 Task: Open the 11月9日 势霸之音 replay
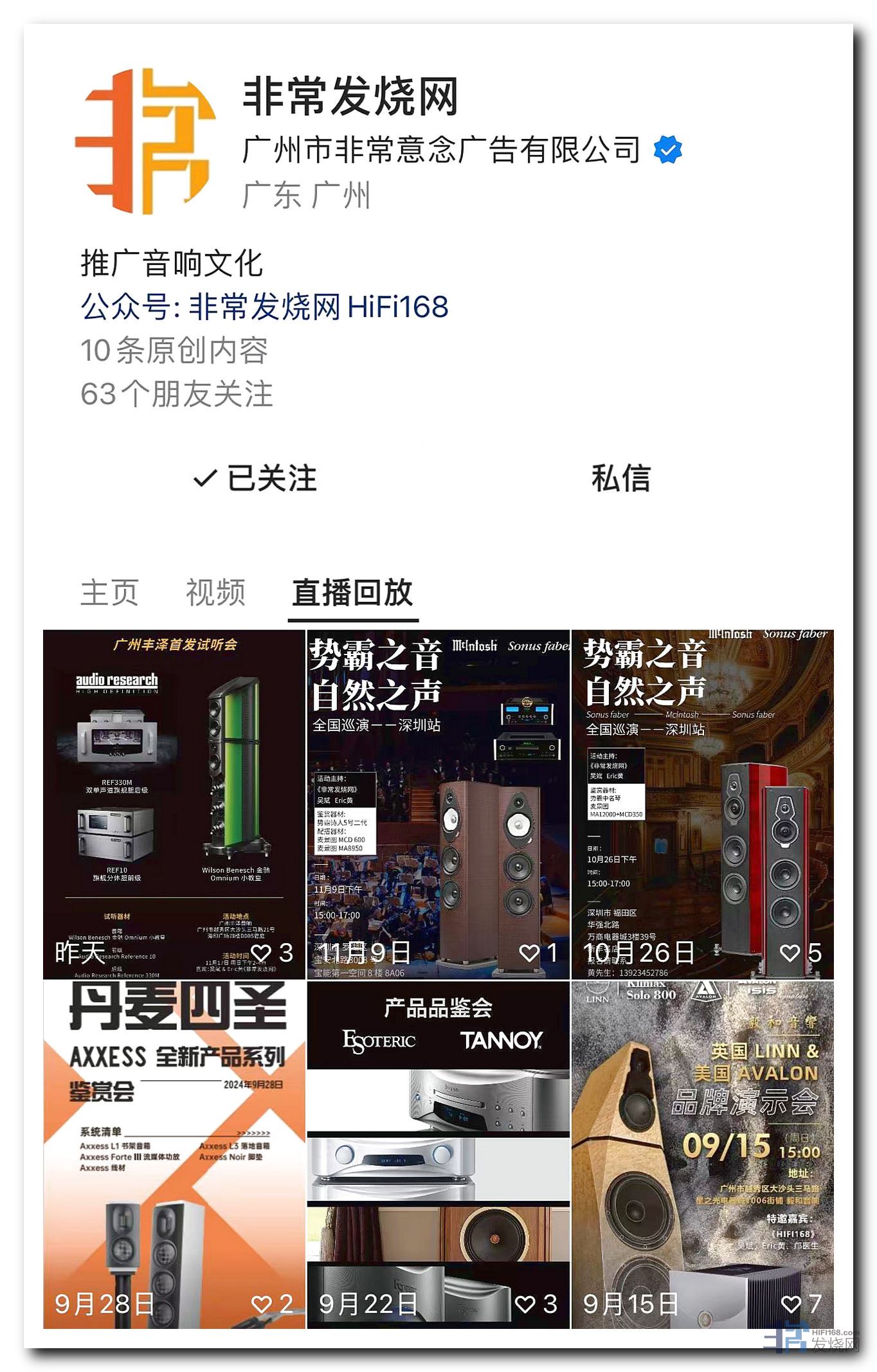coord(438,804)
